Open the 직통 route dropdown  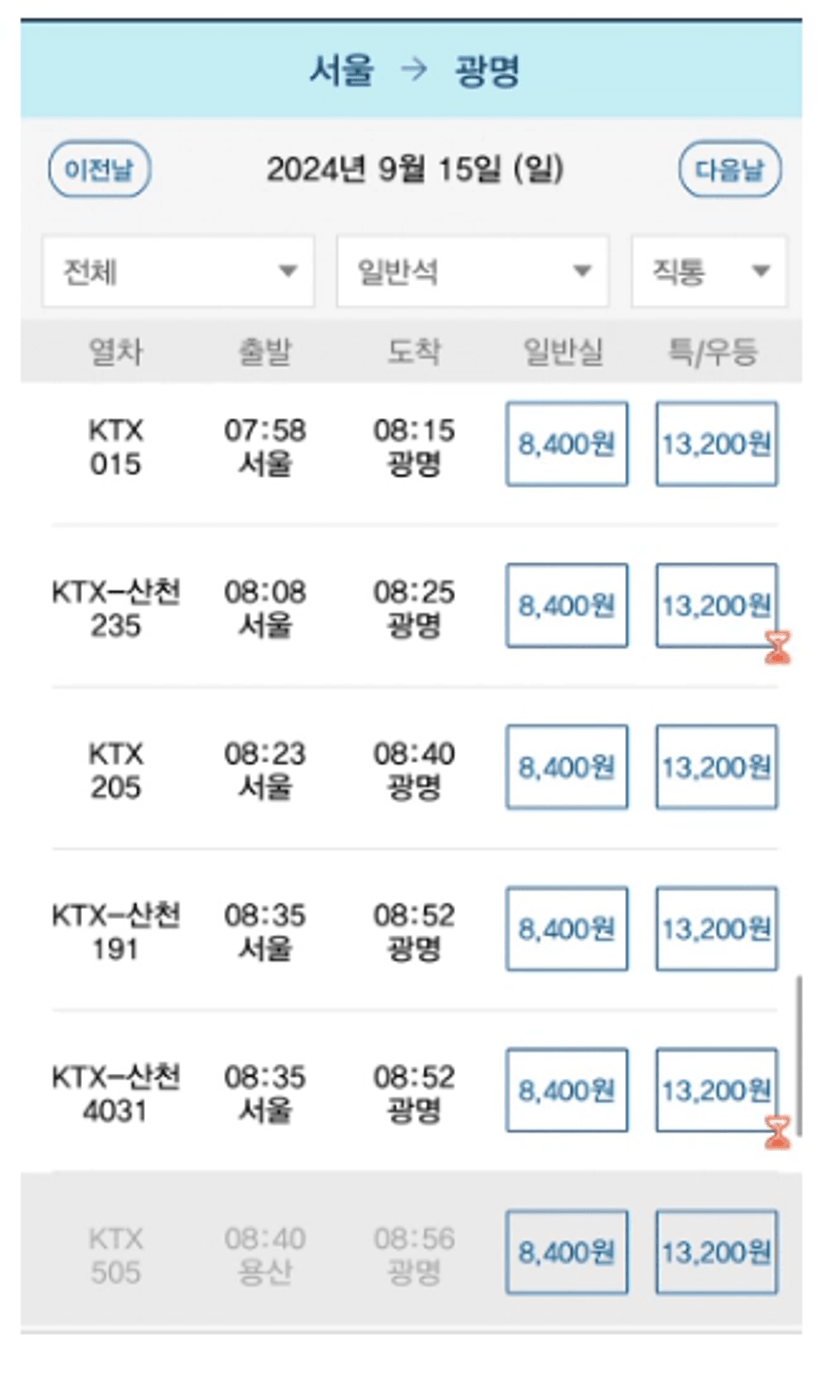click(x=709, y=271)
